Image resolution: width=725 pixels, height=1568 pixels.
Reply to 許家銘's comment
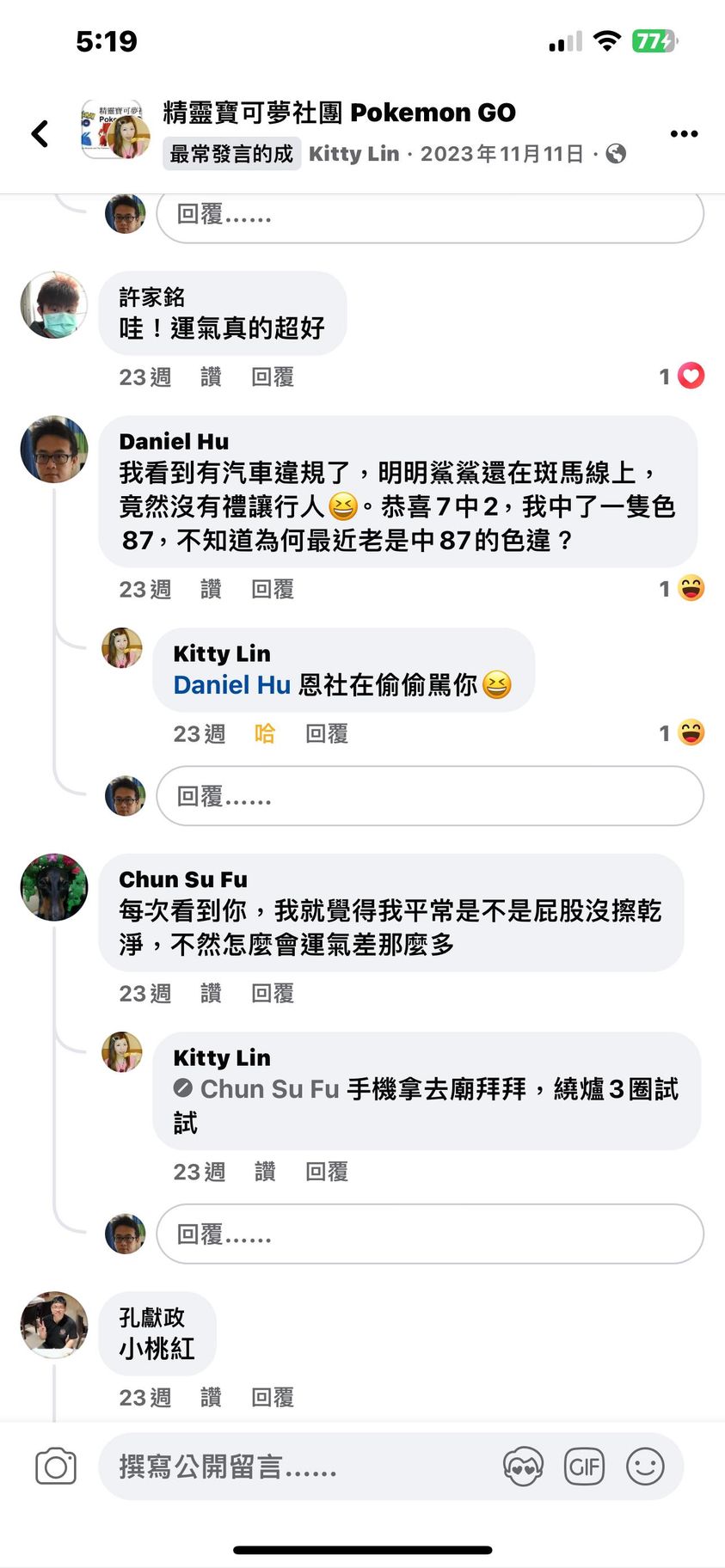(273, 377)
